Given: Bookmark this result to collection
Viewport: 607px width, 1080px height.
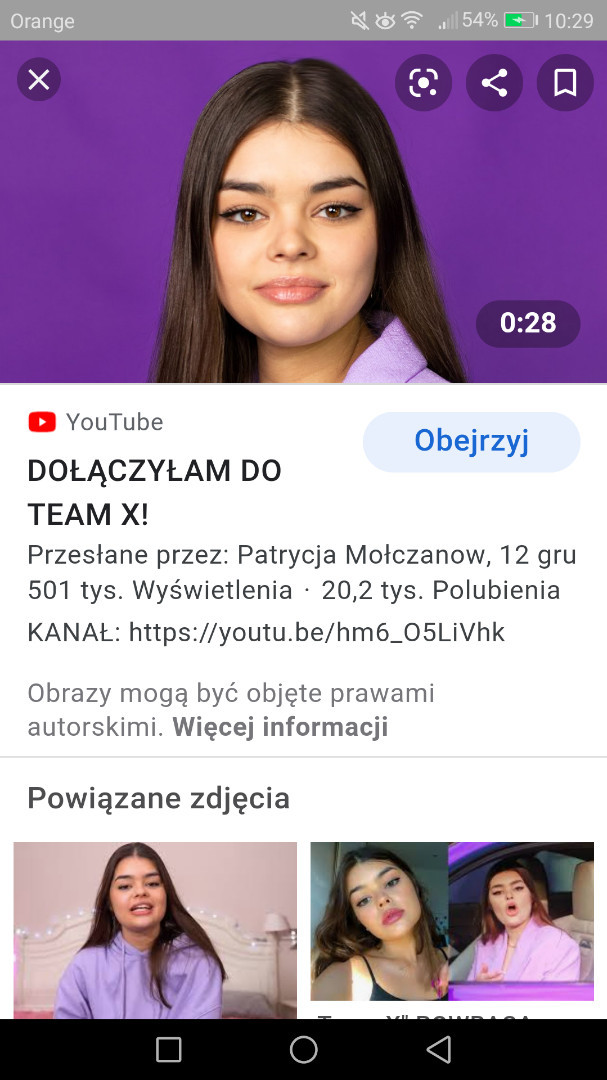Looking at the screenshot, I should (565, 83).
